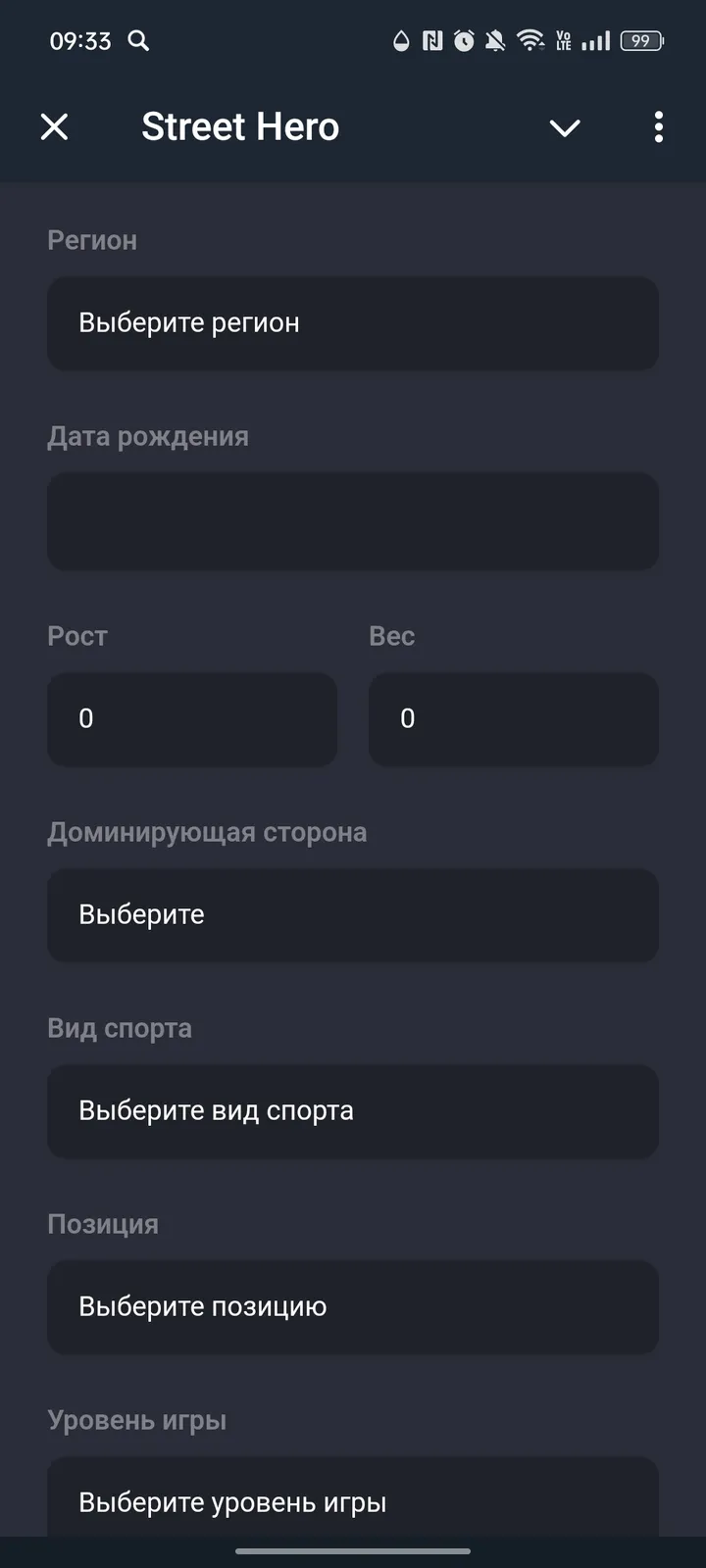Tap the muted notifications bell icon
This screenshot has height=1568, width=706.
coord(496,41)
